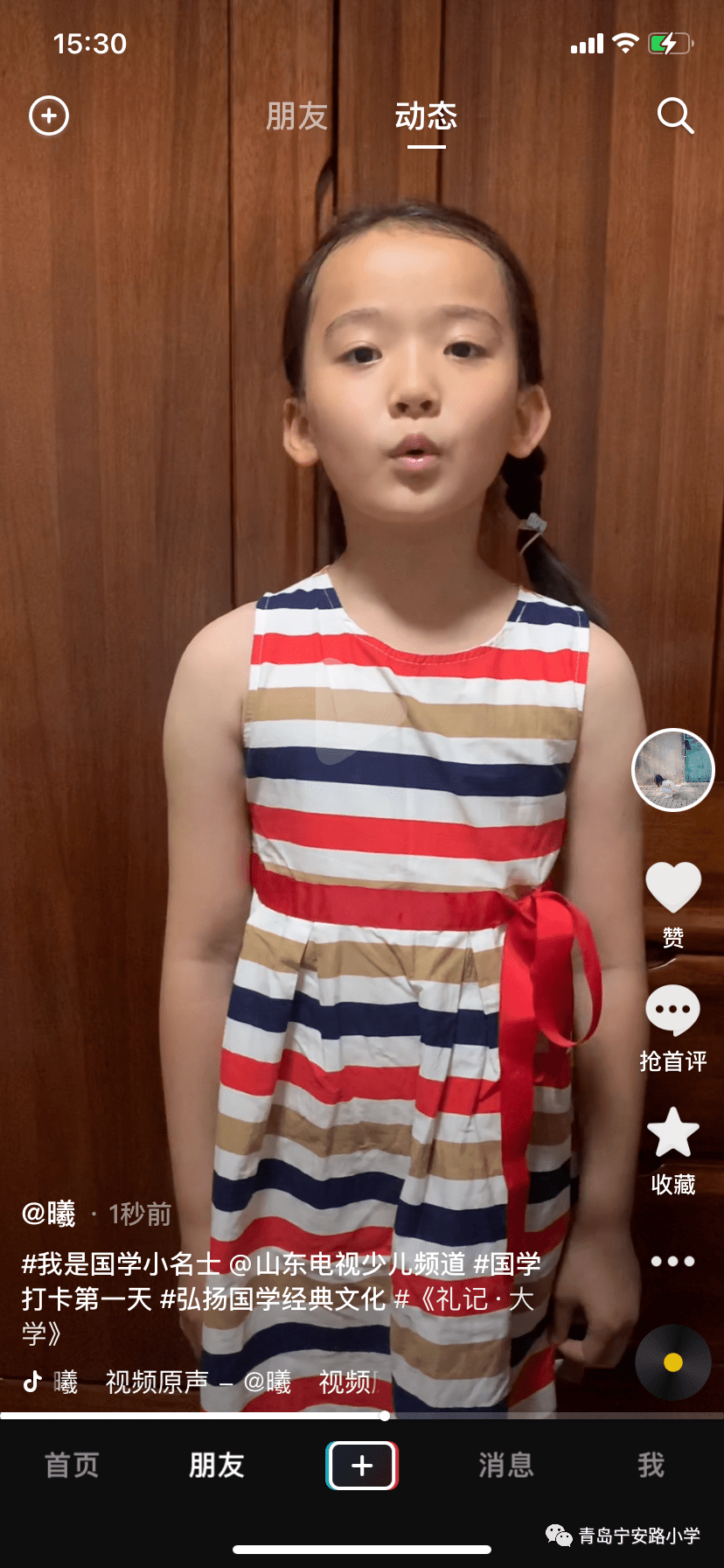This screenshot has height=1568, width=724.
Task: Open mention @山东电视少儿频道
Action: pyautogui.click(x=347, y=1263)
